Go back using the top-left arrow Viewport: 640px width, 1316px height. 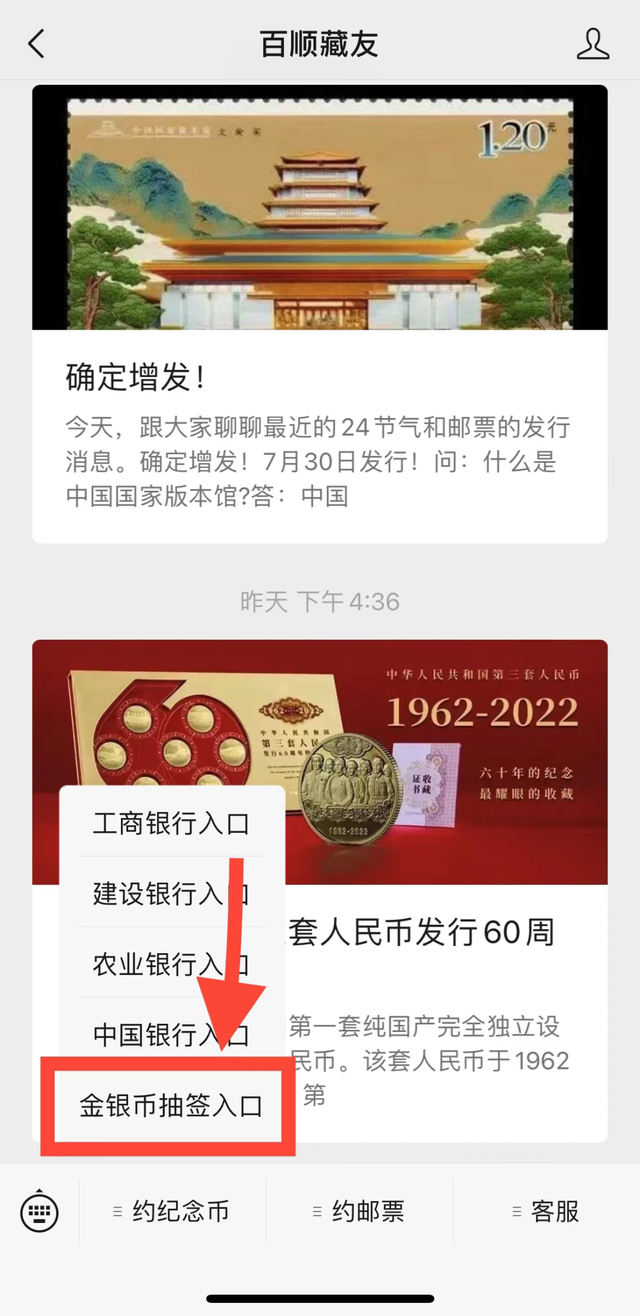click(x=36, y=43)
